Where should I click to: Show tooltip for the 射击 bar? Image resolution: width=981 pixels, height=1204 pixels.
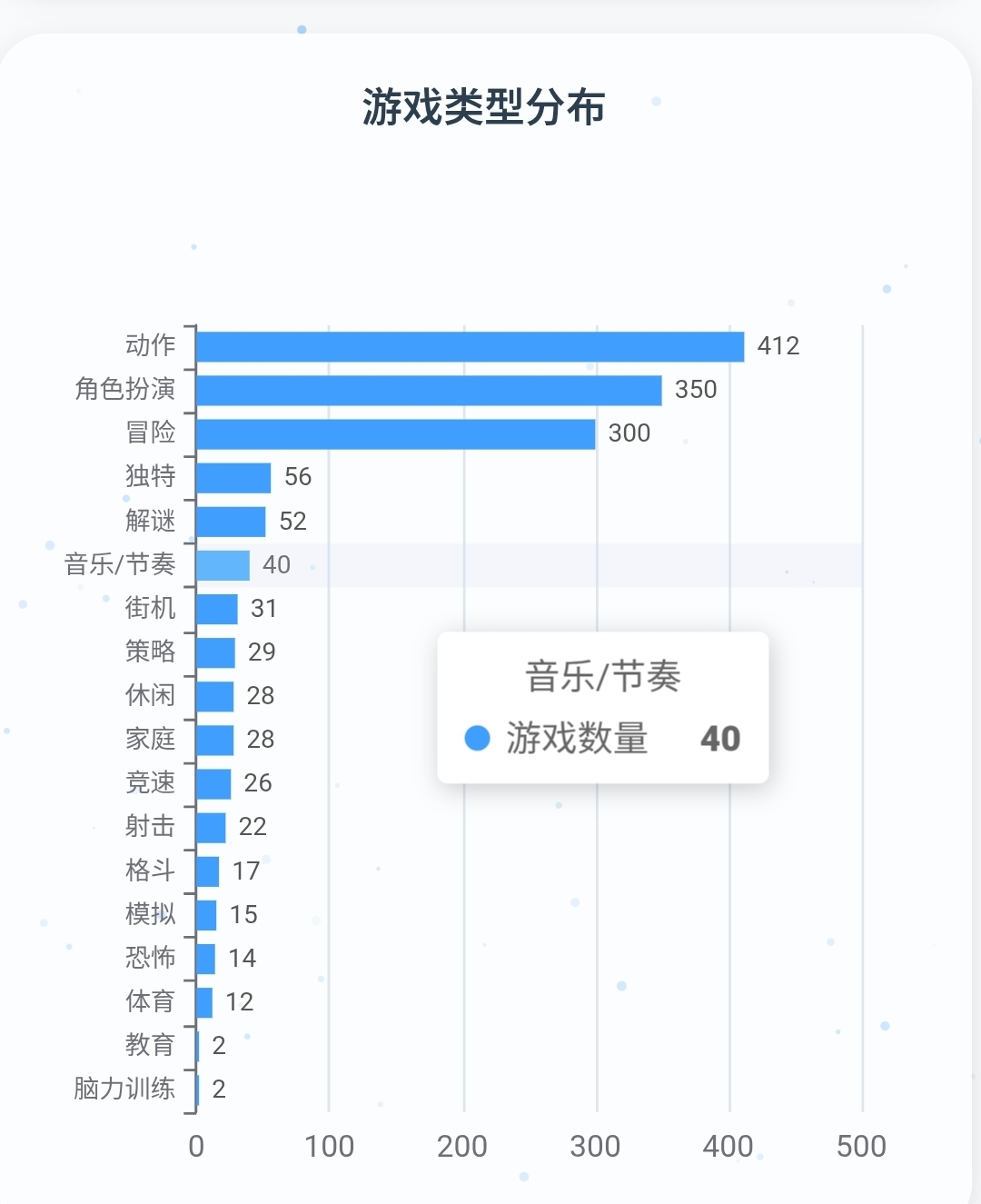211,827
